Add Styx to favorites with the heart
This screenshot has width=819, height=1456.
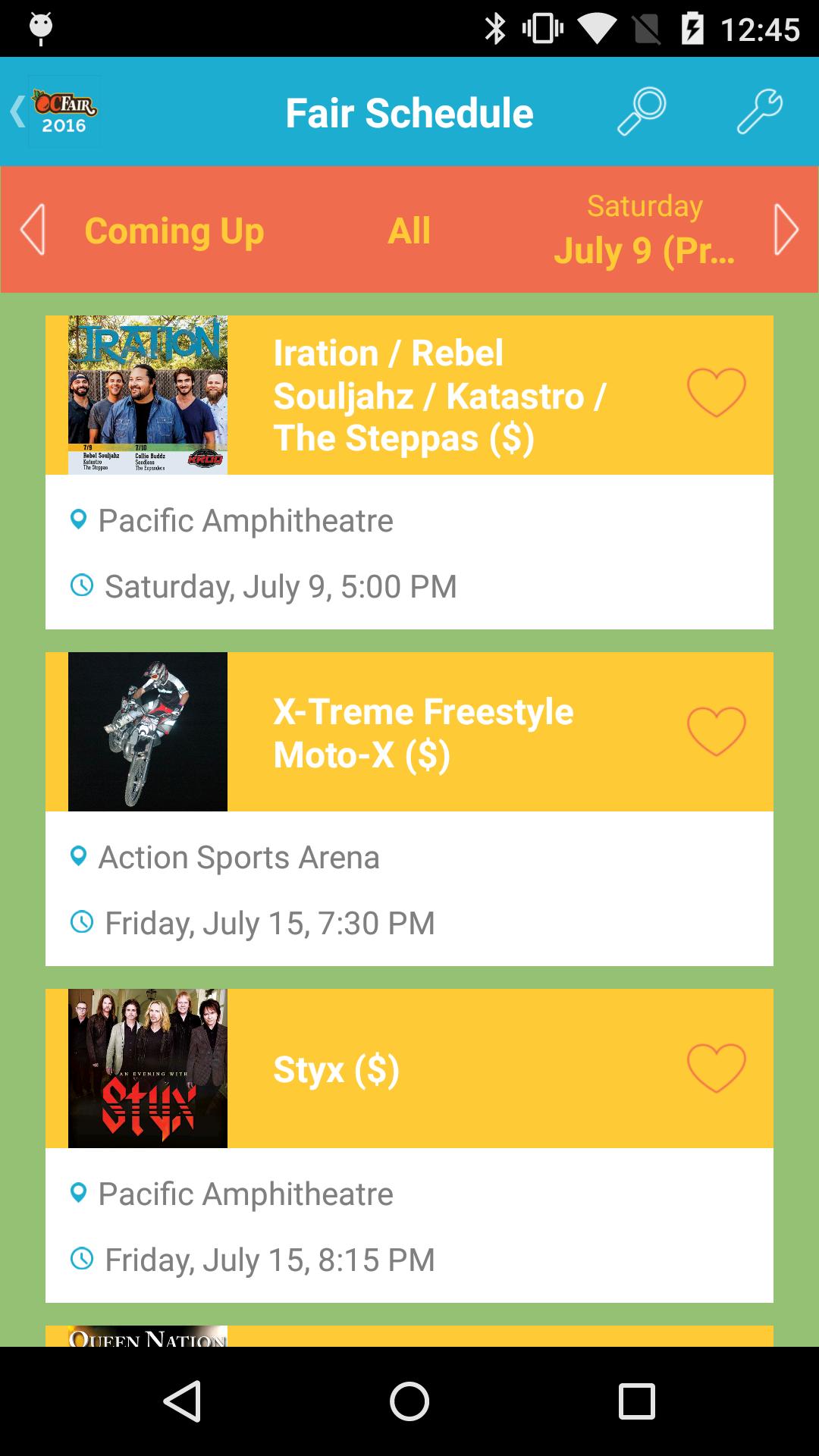pos(716,1068)
